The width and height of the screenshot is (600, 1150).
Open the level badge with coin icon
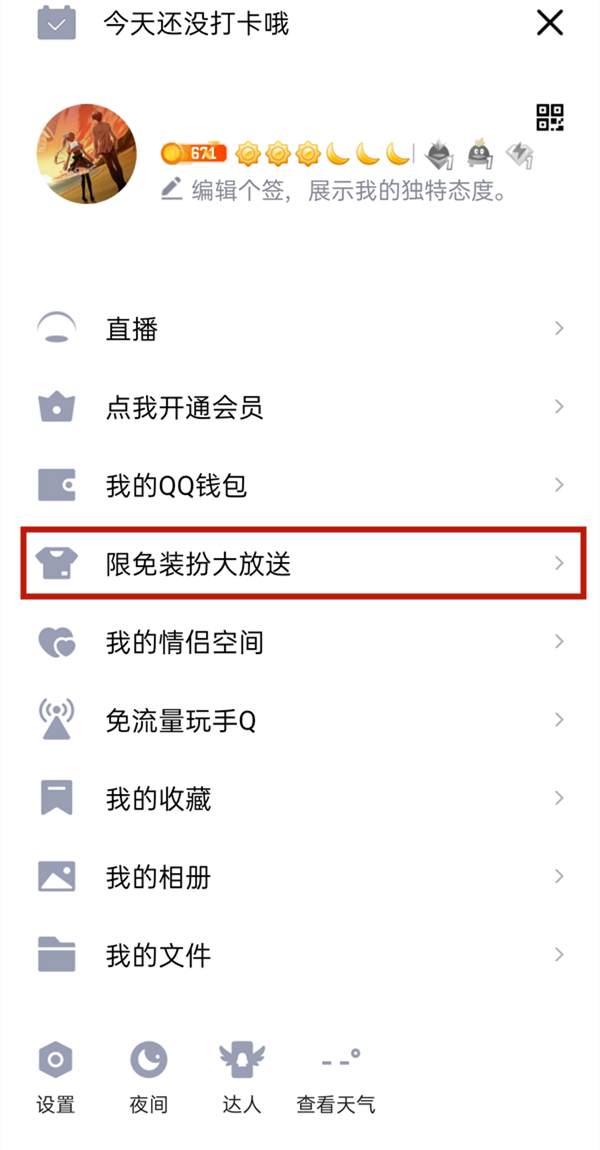click(194, 153)
